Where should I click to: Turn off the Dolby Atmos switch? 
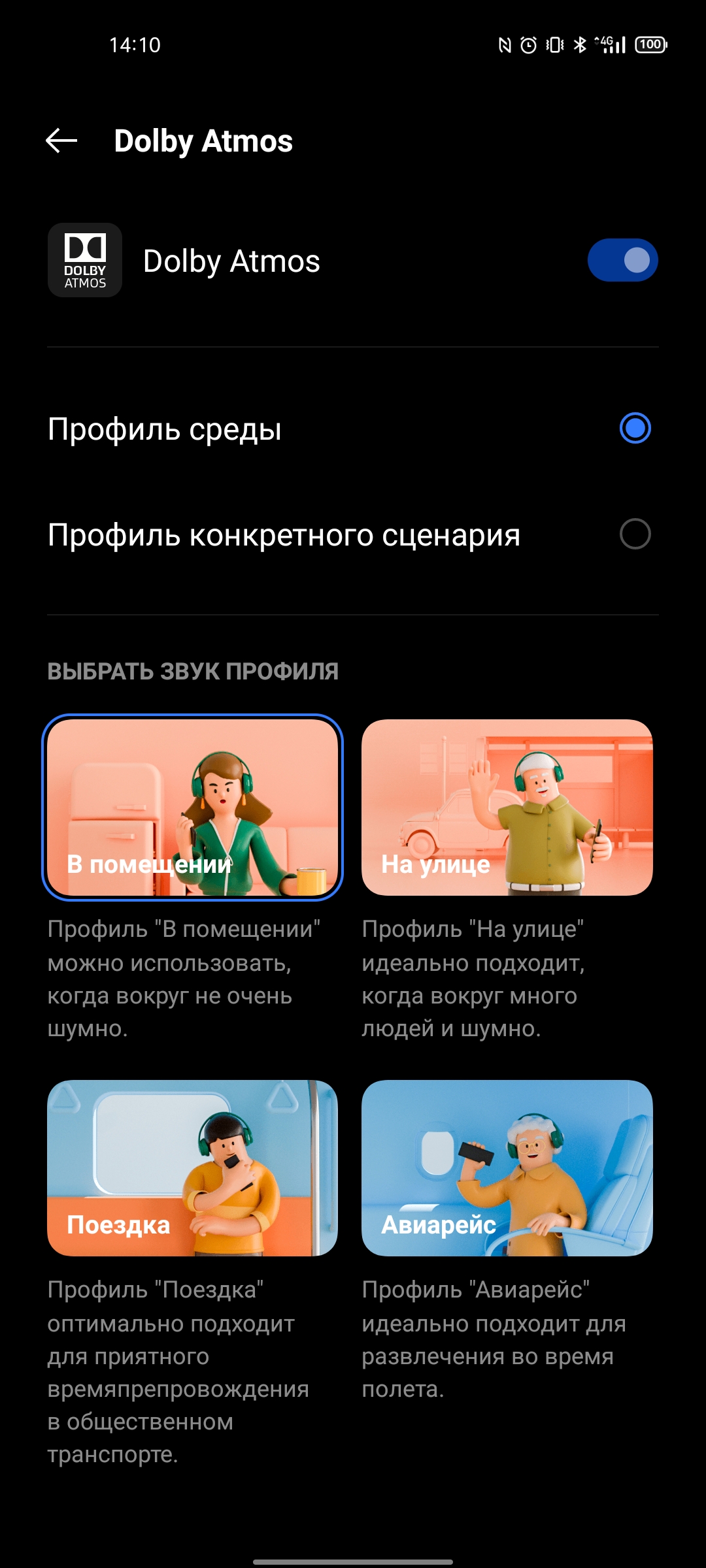pyautogui.click(x=622, y=260)
